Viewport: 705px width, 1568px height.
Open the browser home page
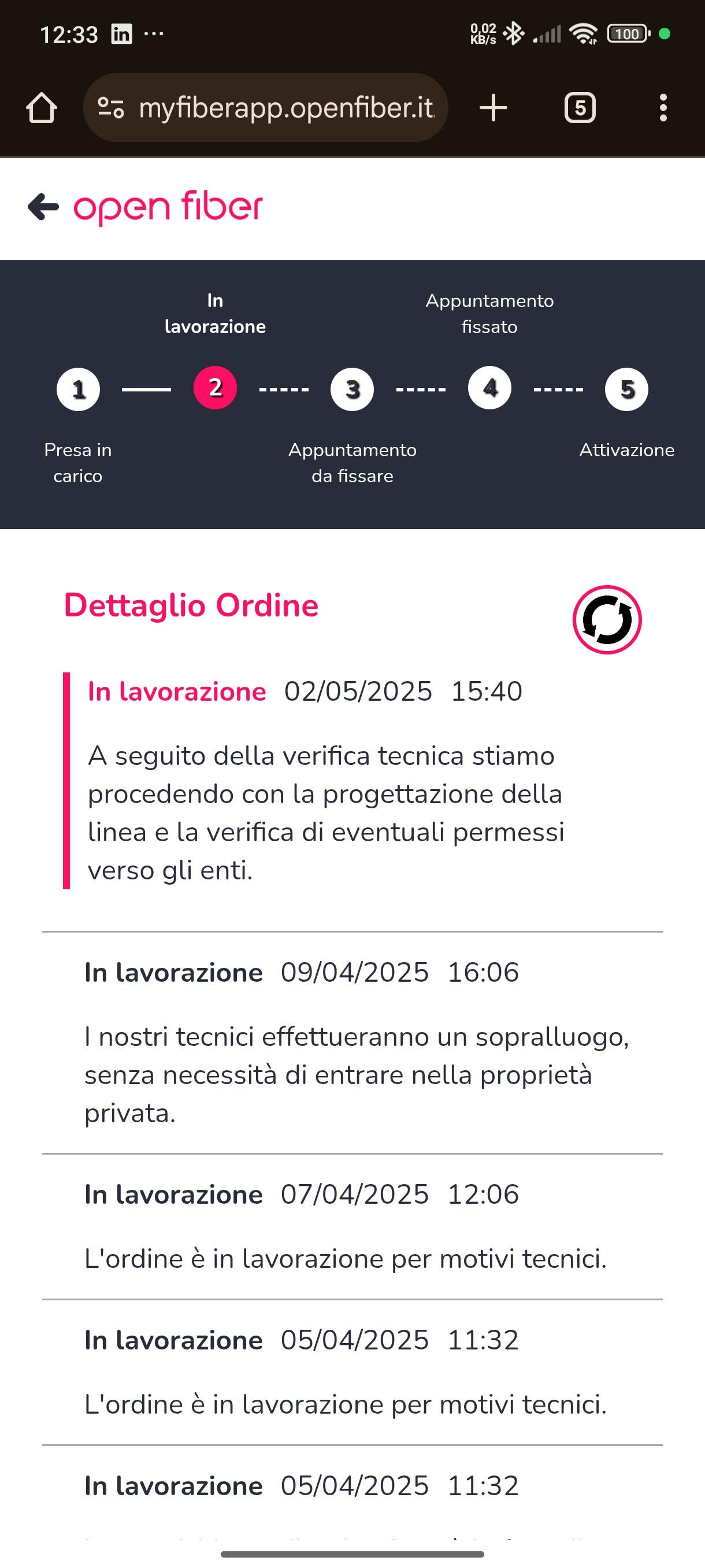[42, 108]
